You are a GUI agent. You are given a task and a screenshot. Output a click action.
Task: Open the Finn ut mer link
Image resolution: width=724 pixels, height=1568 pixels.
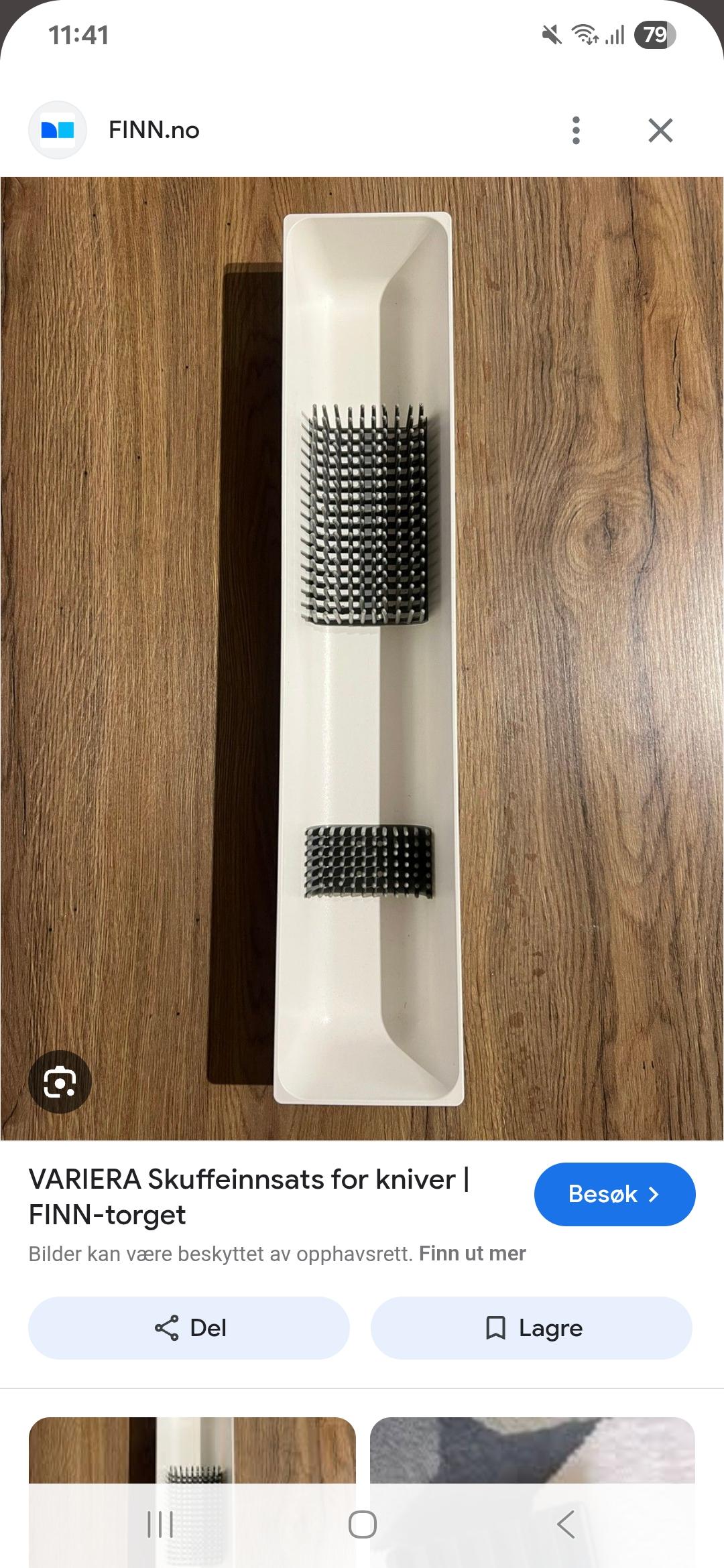pos(472,1253)
